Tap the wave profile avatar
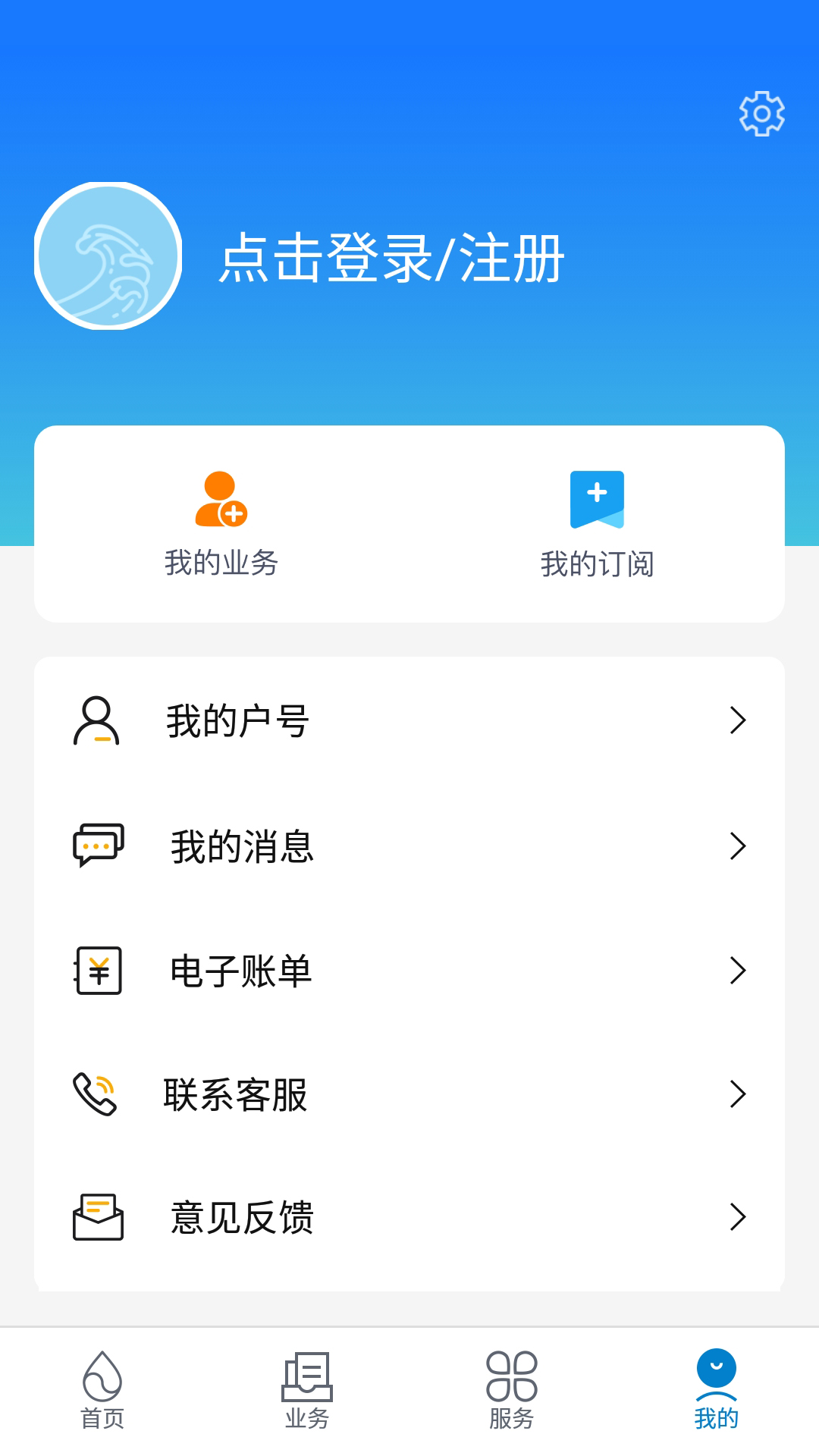819x1456 pixels. tap(108, 256)
